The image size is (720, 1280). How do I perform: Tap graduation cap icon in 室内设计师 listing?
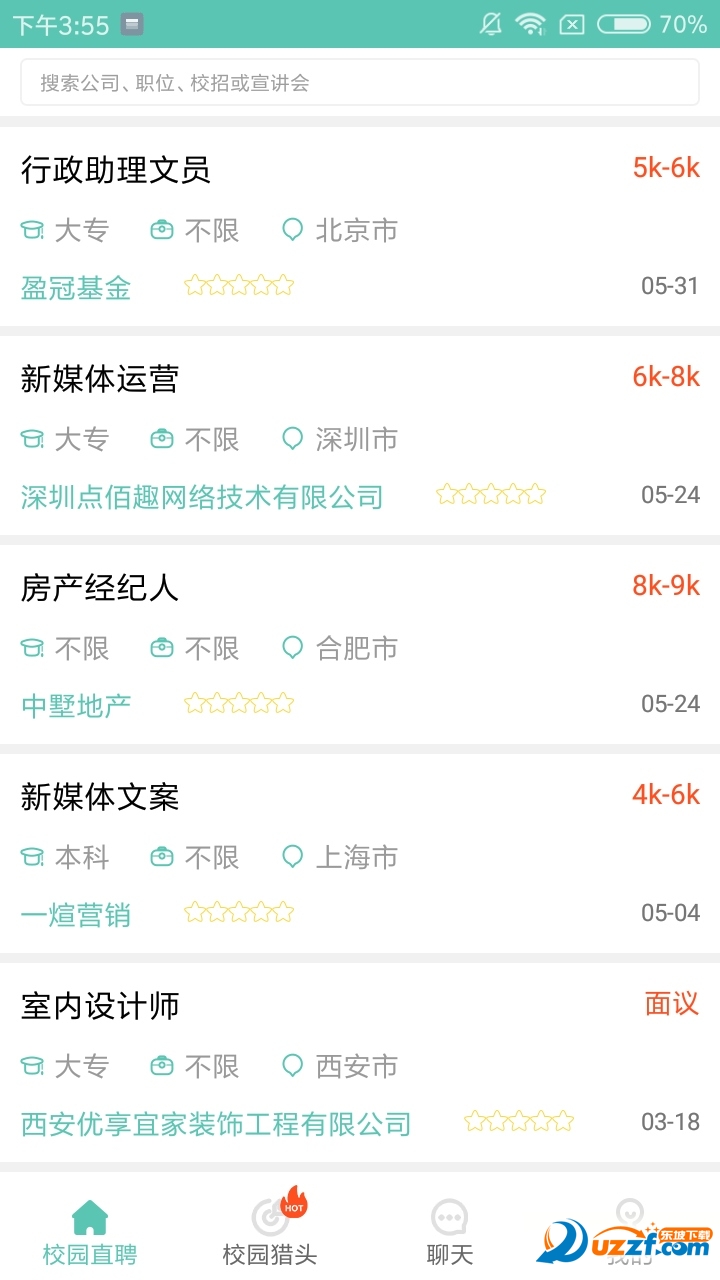(32, 1066)
